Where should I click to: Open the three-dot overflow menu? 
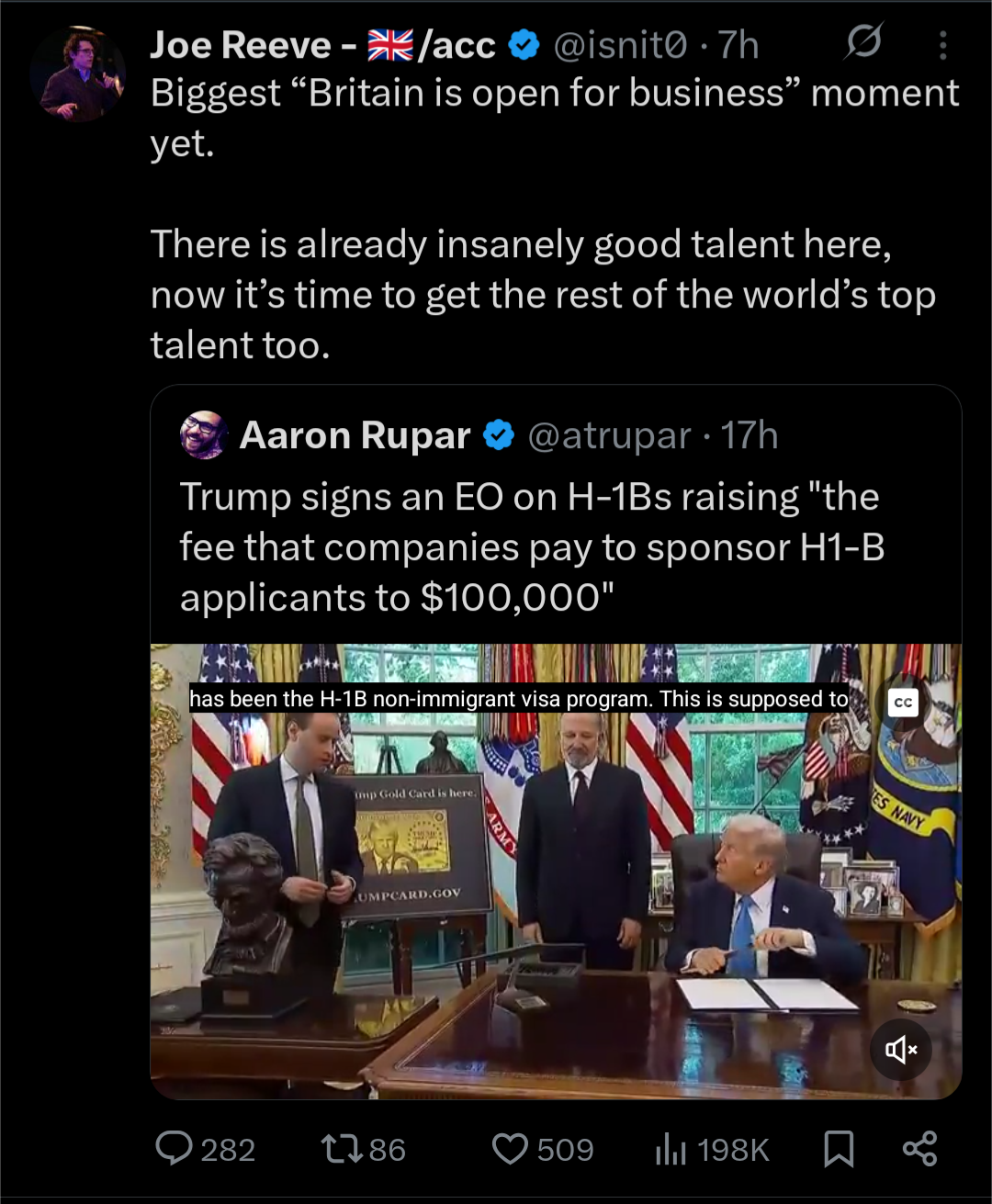[x=942, y=45]
